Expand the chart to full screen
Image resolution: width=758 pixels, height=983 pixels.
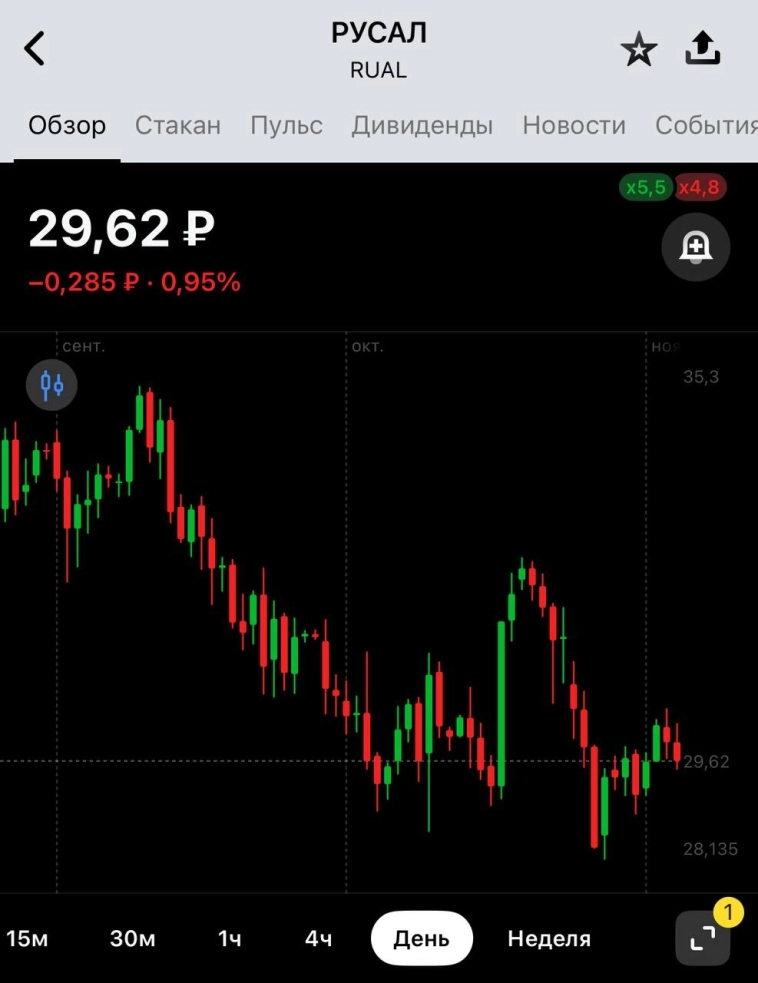pyautogui.click(x=703, y=938)
